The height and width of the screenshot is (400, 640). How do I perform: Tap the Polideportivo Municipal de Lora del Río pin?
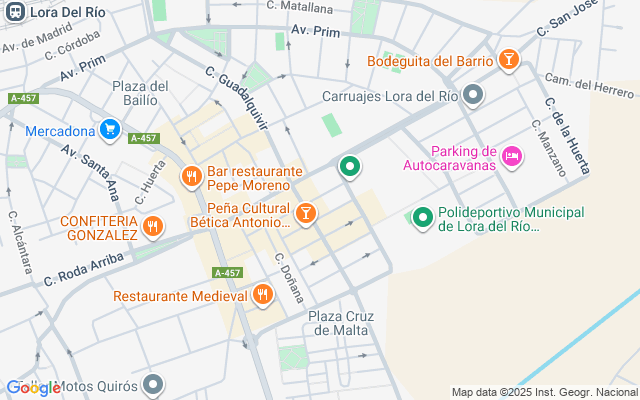[423, 216]
